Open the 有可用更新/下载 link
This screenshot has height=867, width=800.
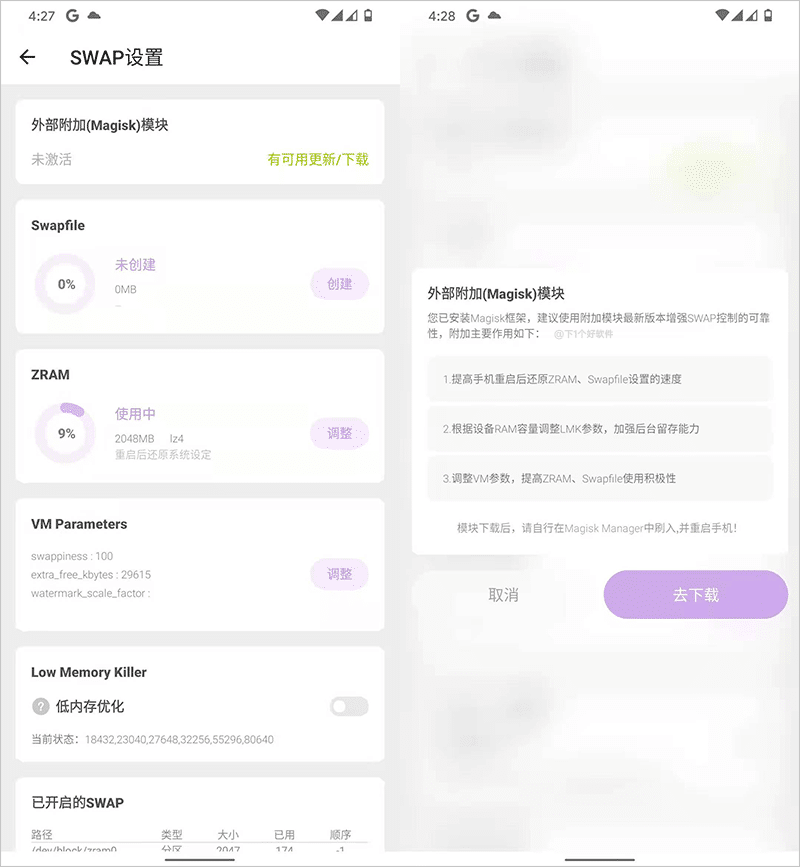318,160
